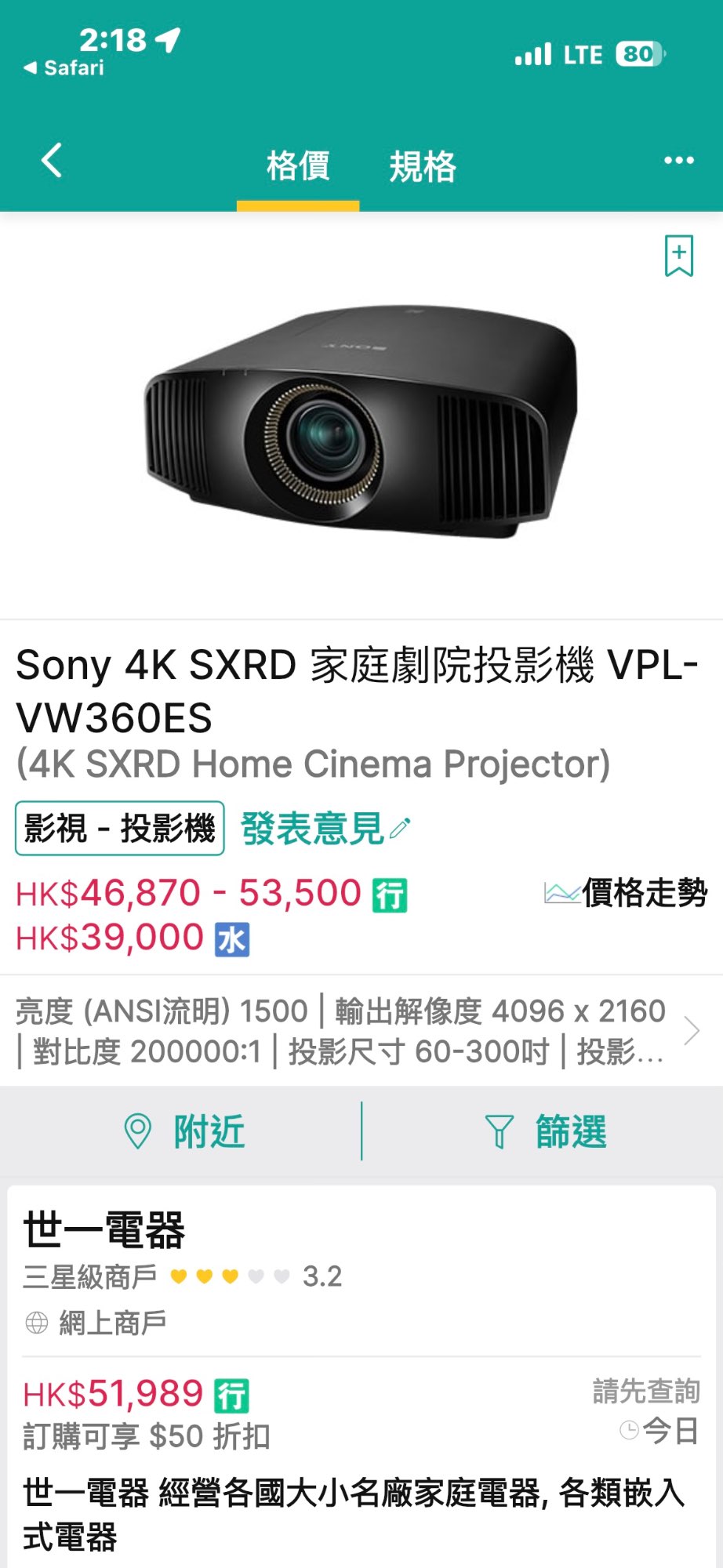Bookmark this Sony projector
The image size is (723, 1568).
click(678, 256)
